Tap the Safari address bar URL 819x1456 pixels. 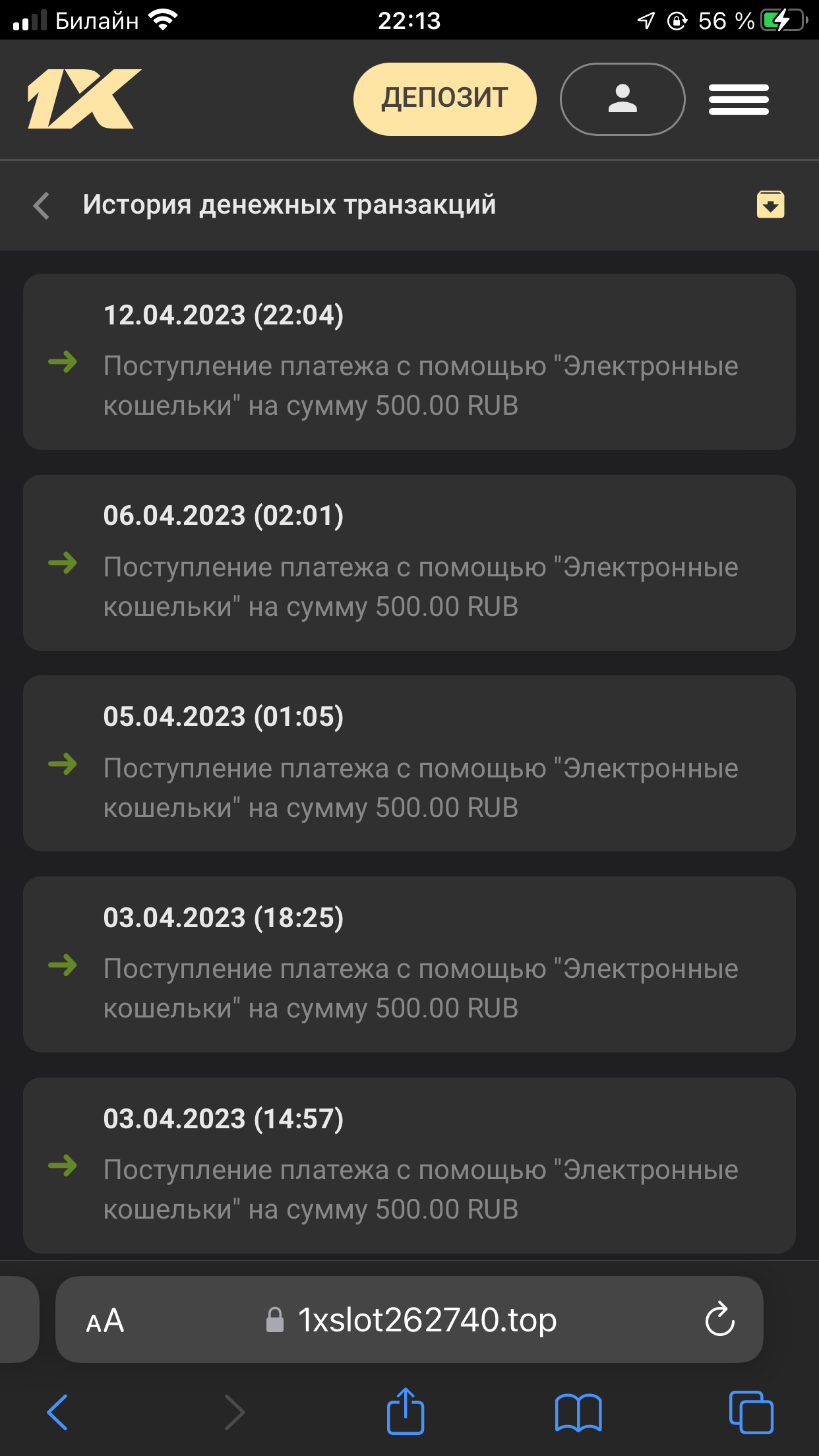coord(426,1320)
